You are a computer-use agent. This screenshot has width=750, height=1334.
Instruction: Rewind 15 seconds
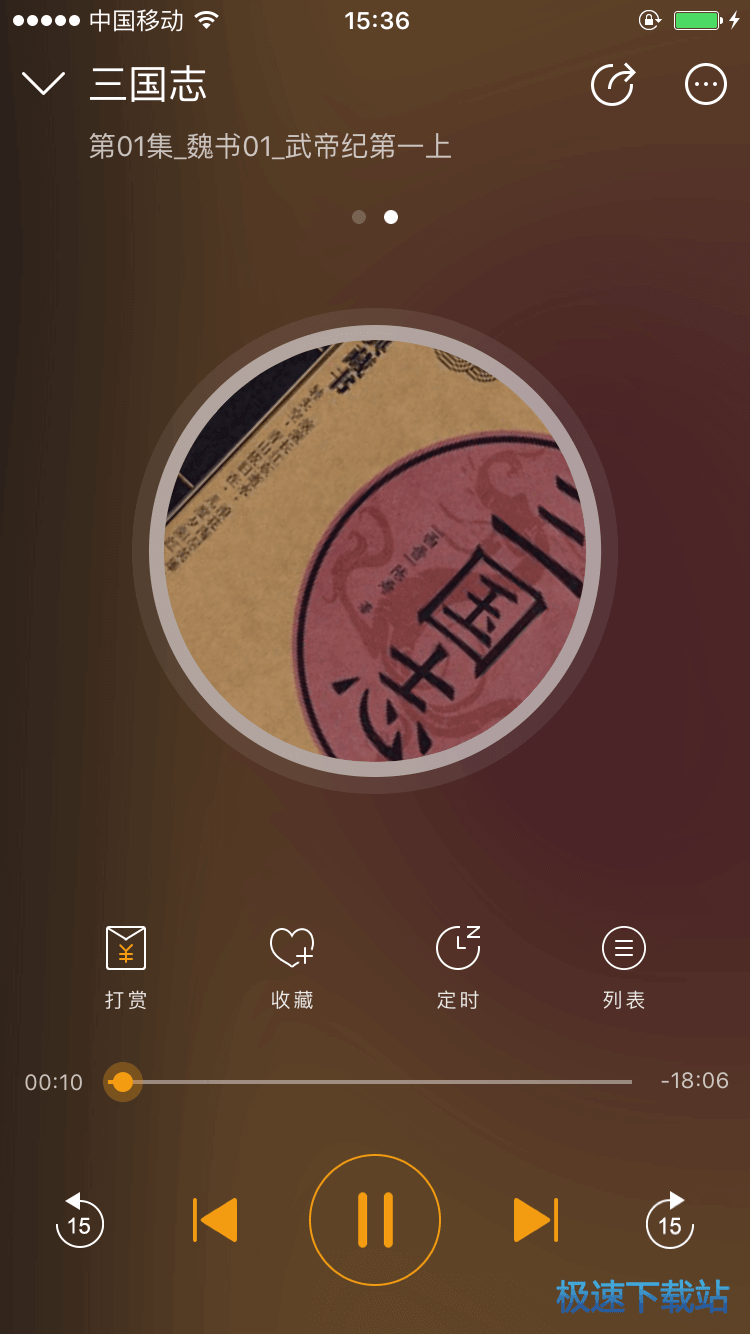point(79,1220)
